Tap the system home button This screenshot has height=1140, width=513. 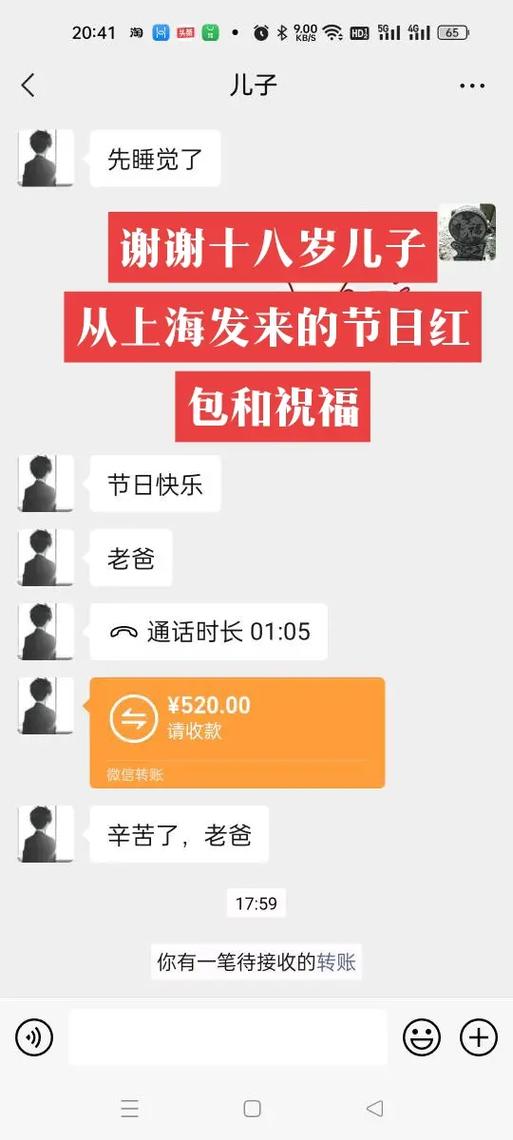(x=252, y=1108)
